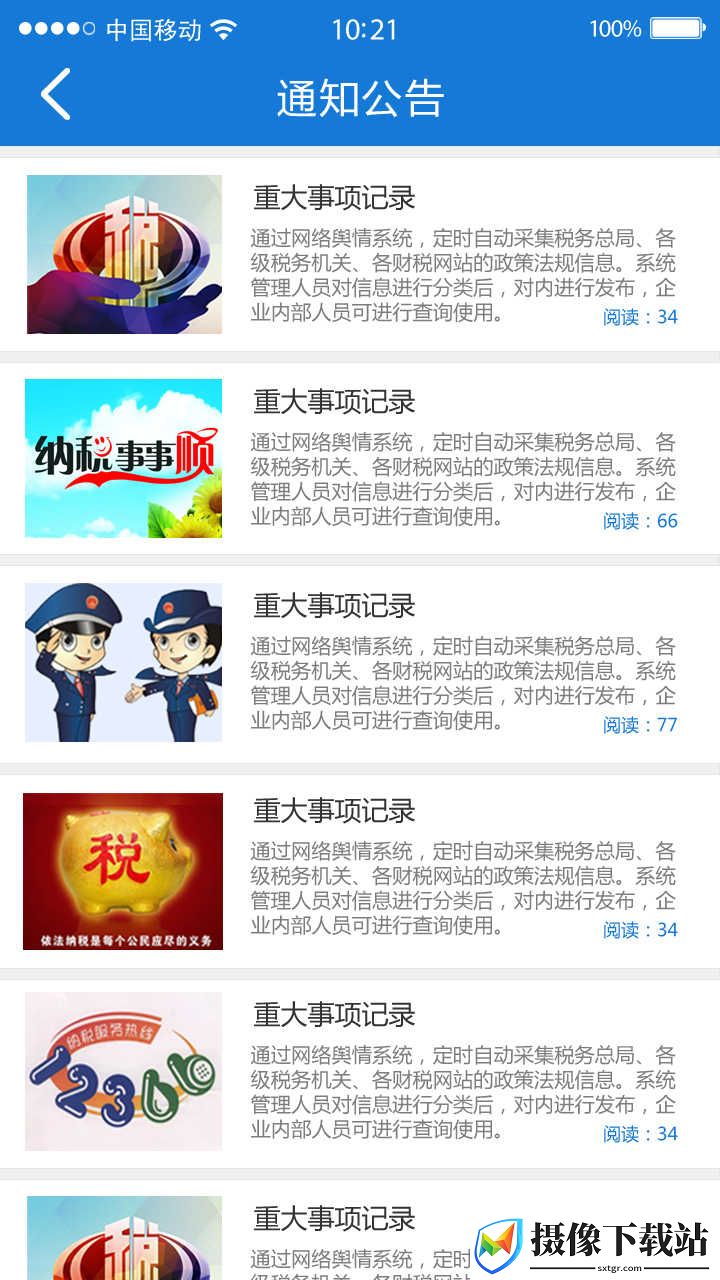Viewport: 720px width, 1280px height.
Task: Open the notice with 66 reads
Action: pos(360,458)
